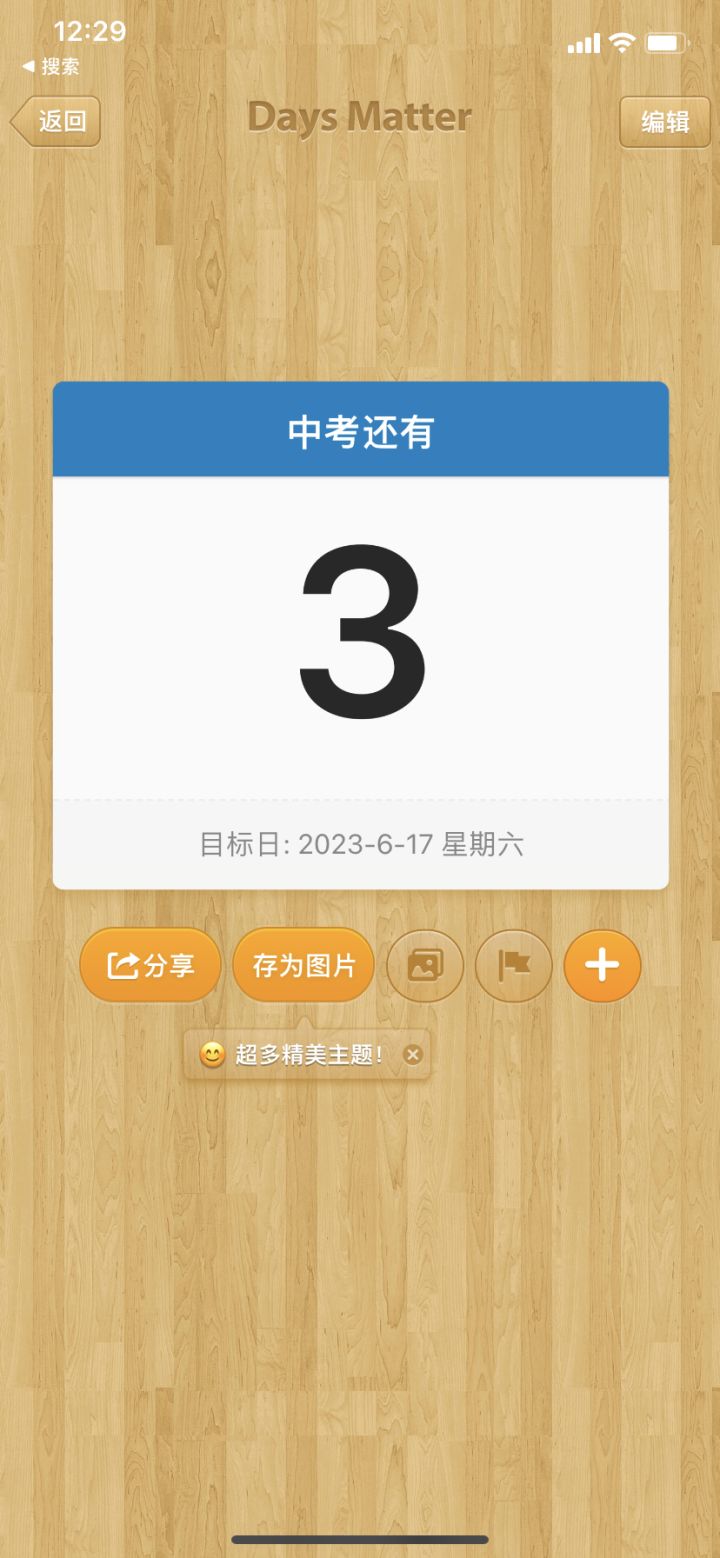
Task: Tap 返回 to go back
Action: [56, 121]
